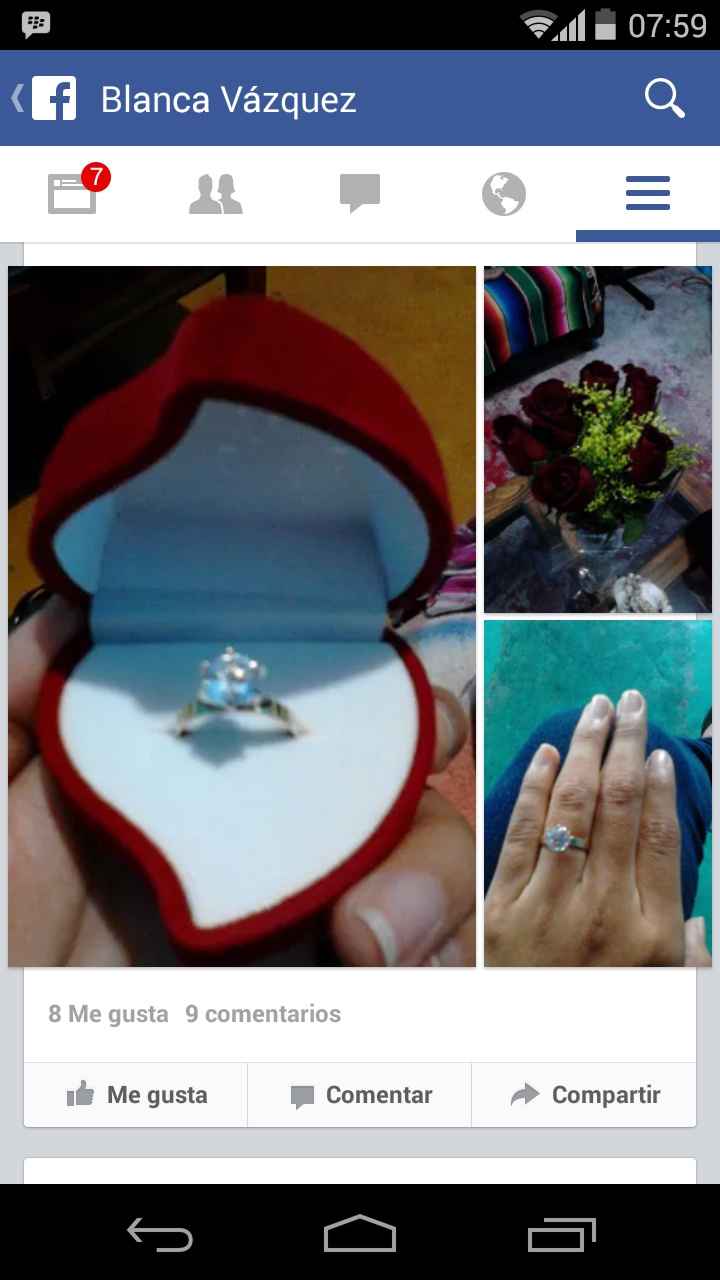This screenshot has height=1280, width=720.
Task: Tap Comentar to write a comment
Action: click(360, 1095)
